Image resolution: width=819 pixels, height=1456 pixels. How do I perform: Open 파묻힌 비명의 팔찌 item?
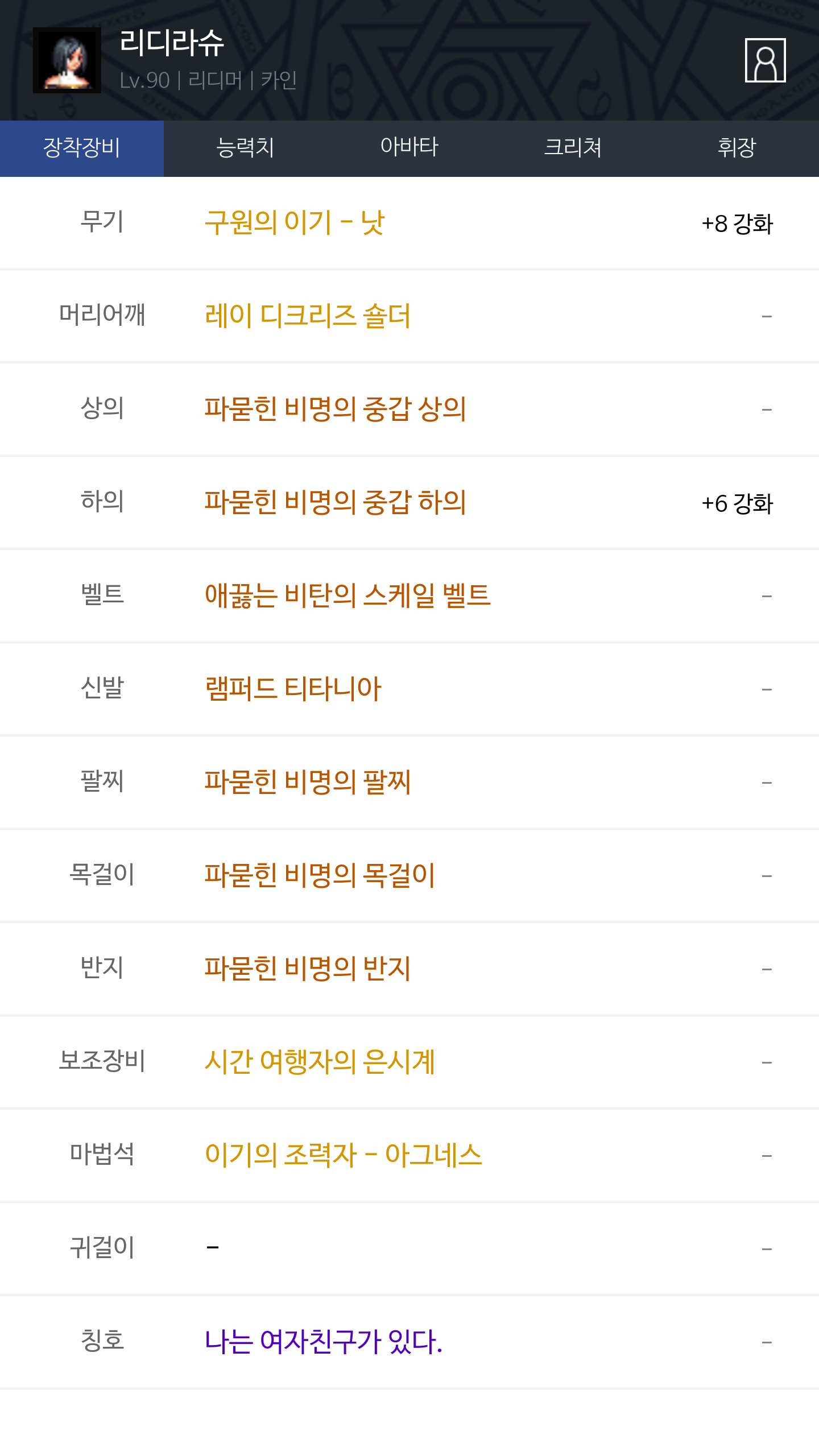click(x=308, y=782)
